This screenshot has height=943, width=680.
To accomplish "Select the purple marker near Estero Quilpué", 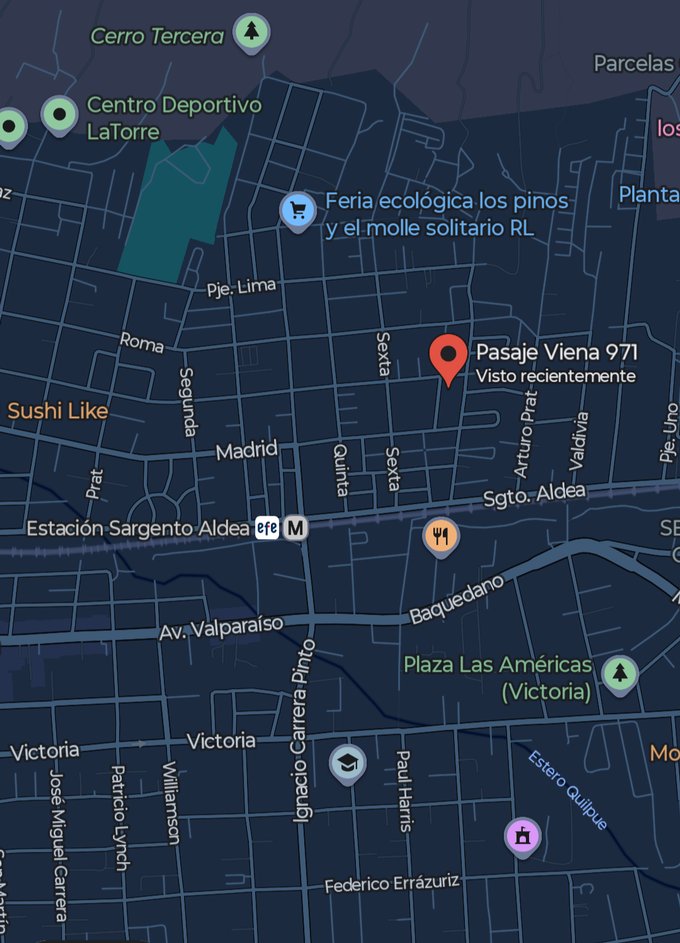I will [x=522, y=835].
